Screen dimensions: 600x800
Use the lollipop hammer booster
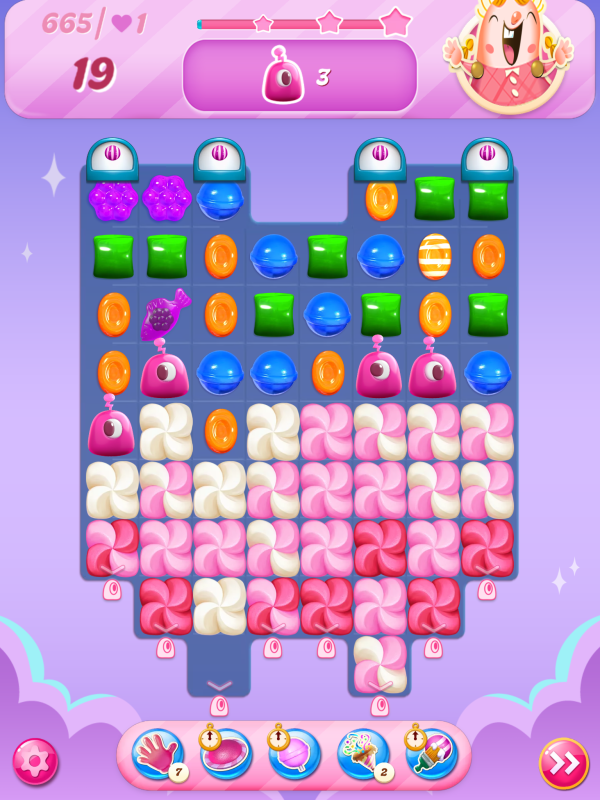294,754
